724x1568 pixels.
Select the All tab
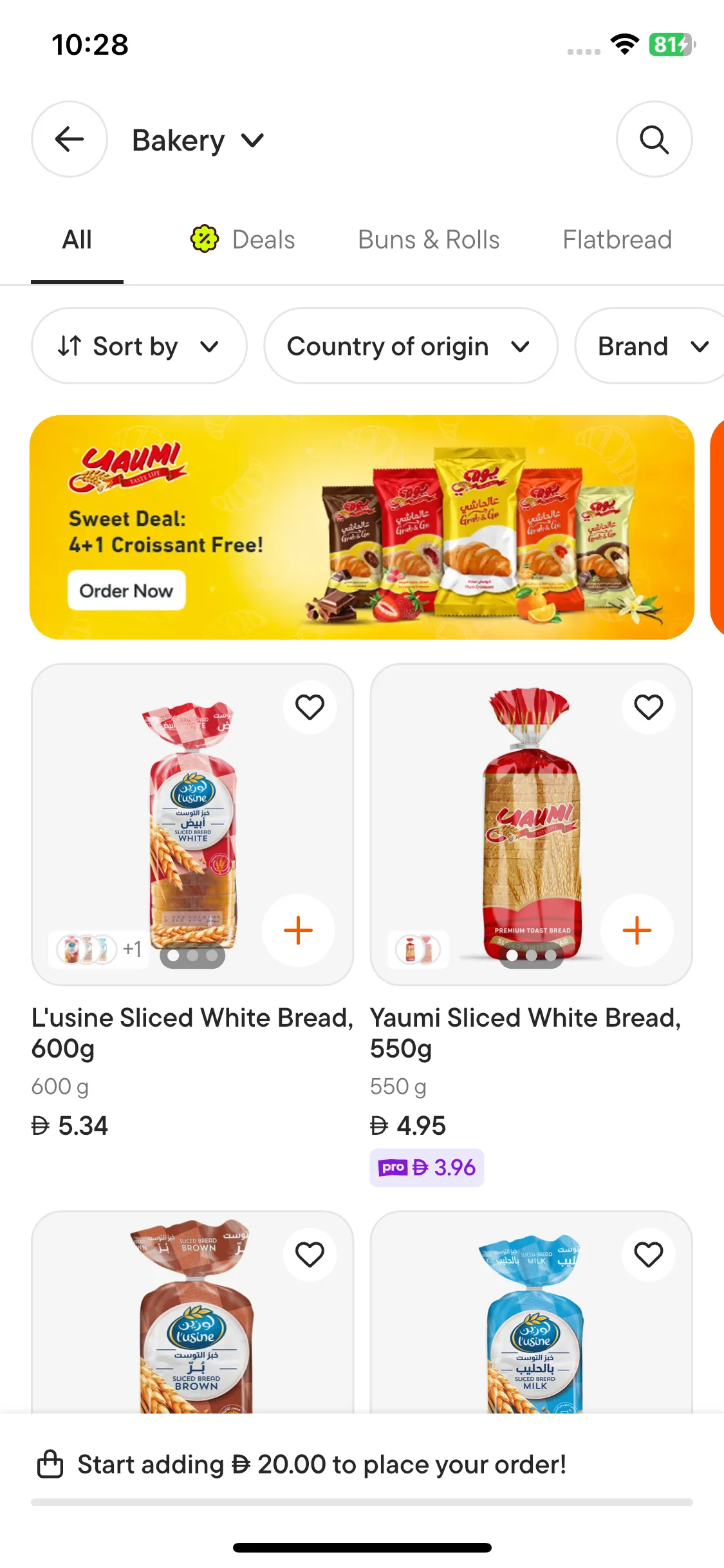click(x=77, y=239)
